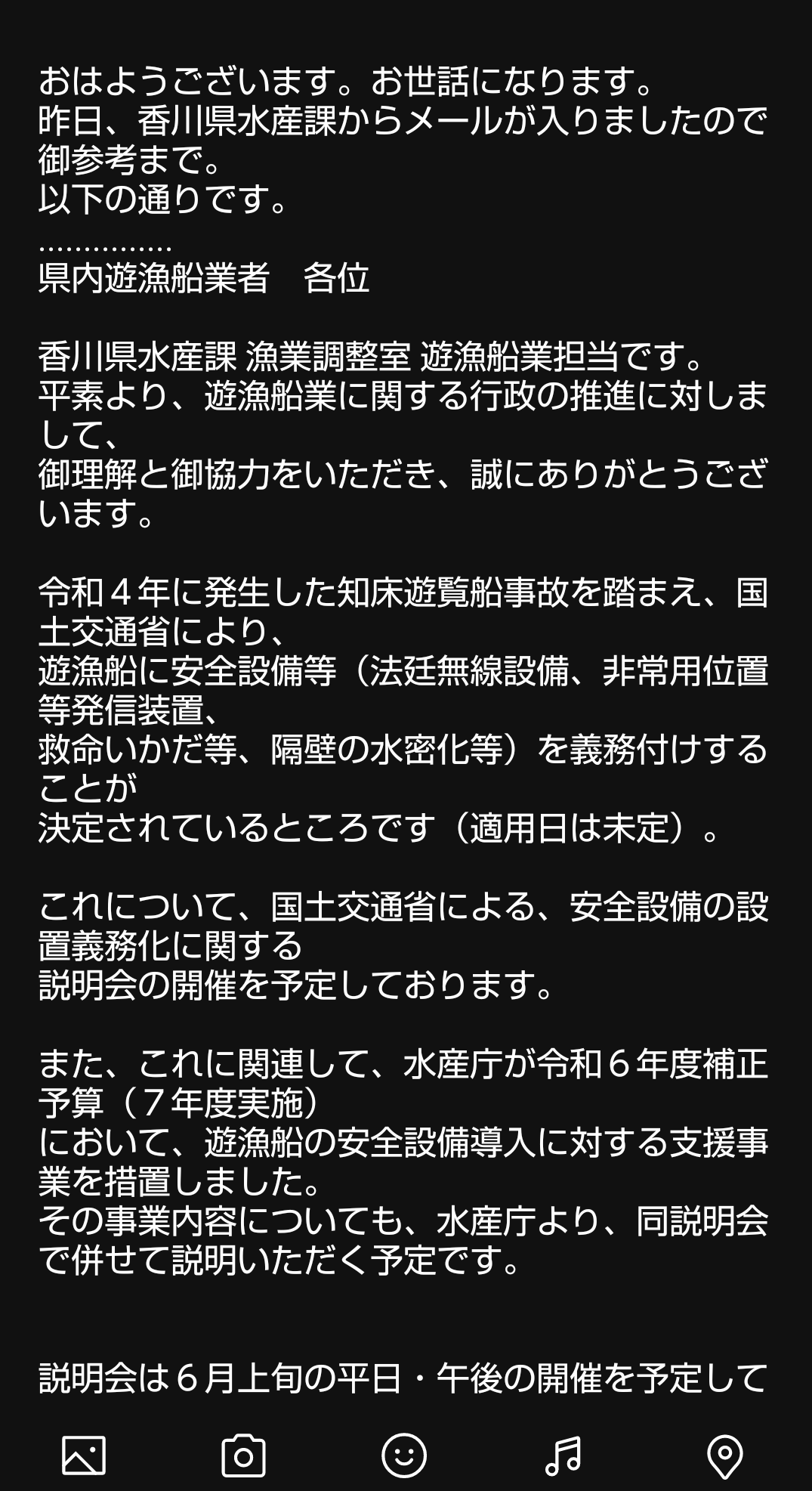
Task: Open the emoji smiley picker
Action: 404,1455
